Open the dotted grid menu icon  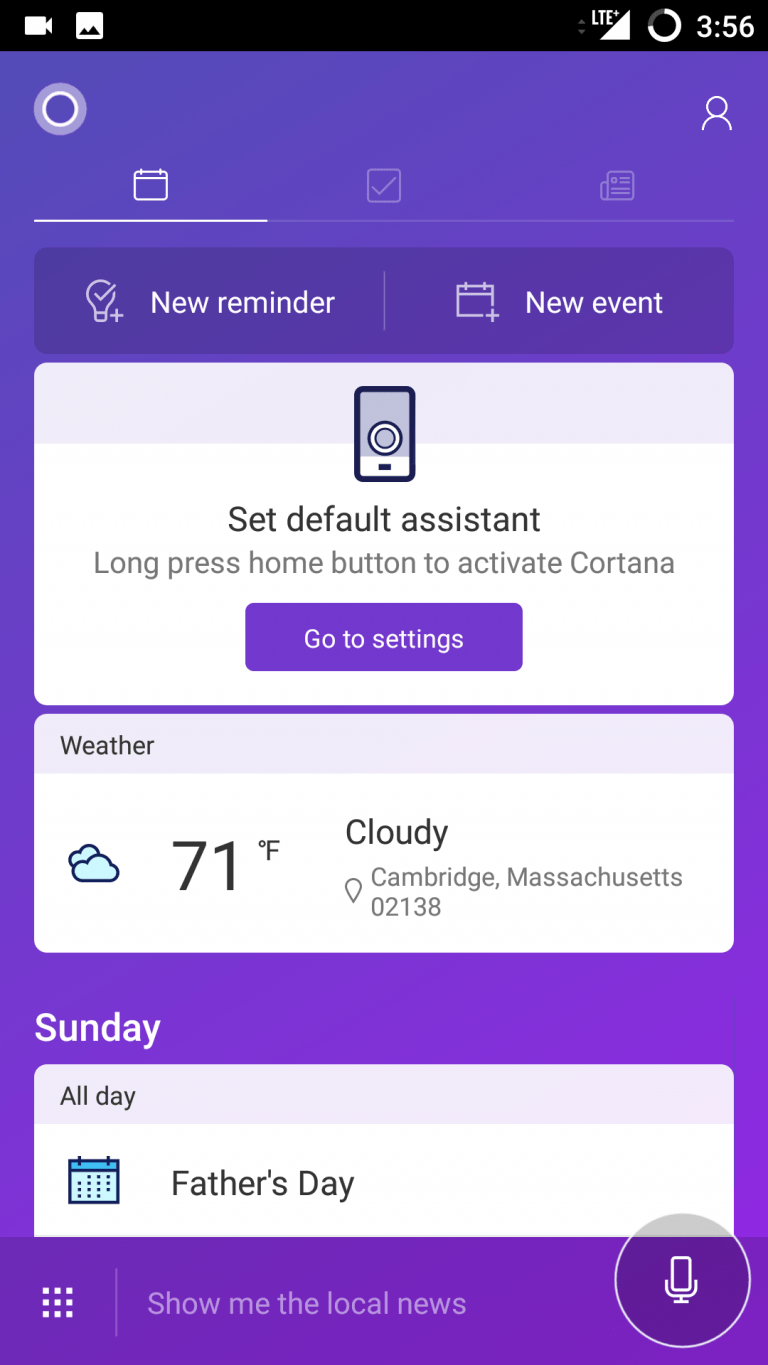[x=58, y=1303]
